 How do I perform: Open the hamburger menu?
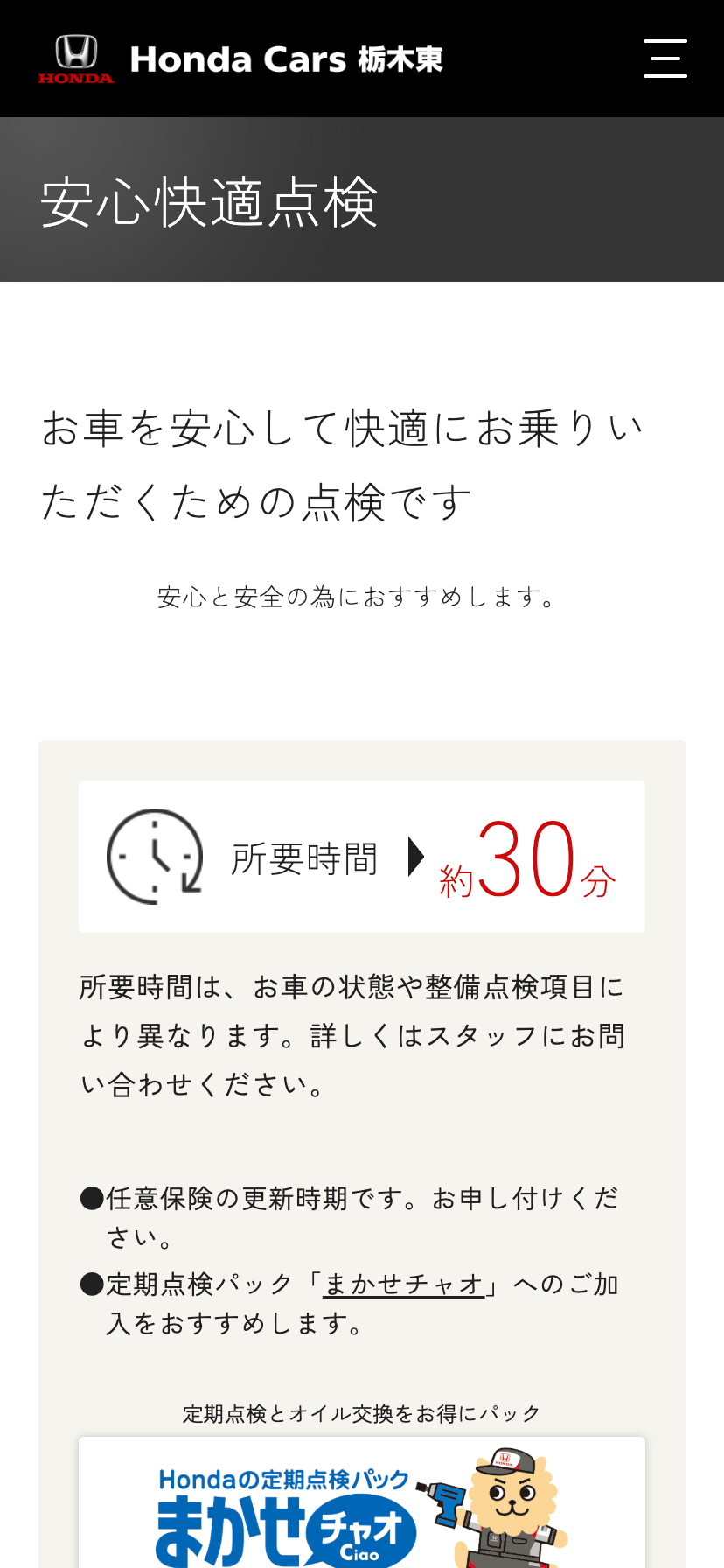(x=665, y=59)
